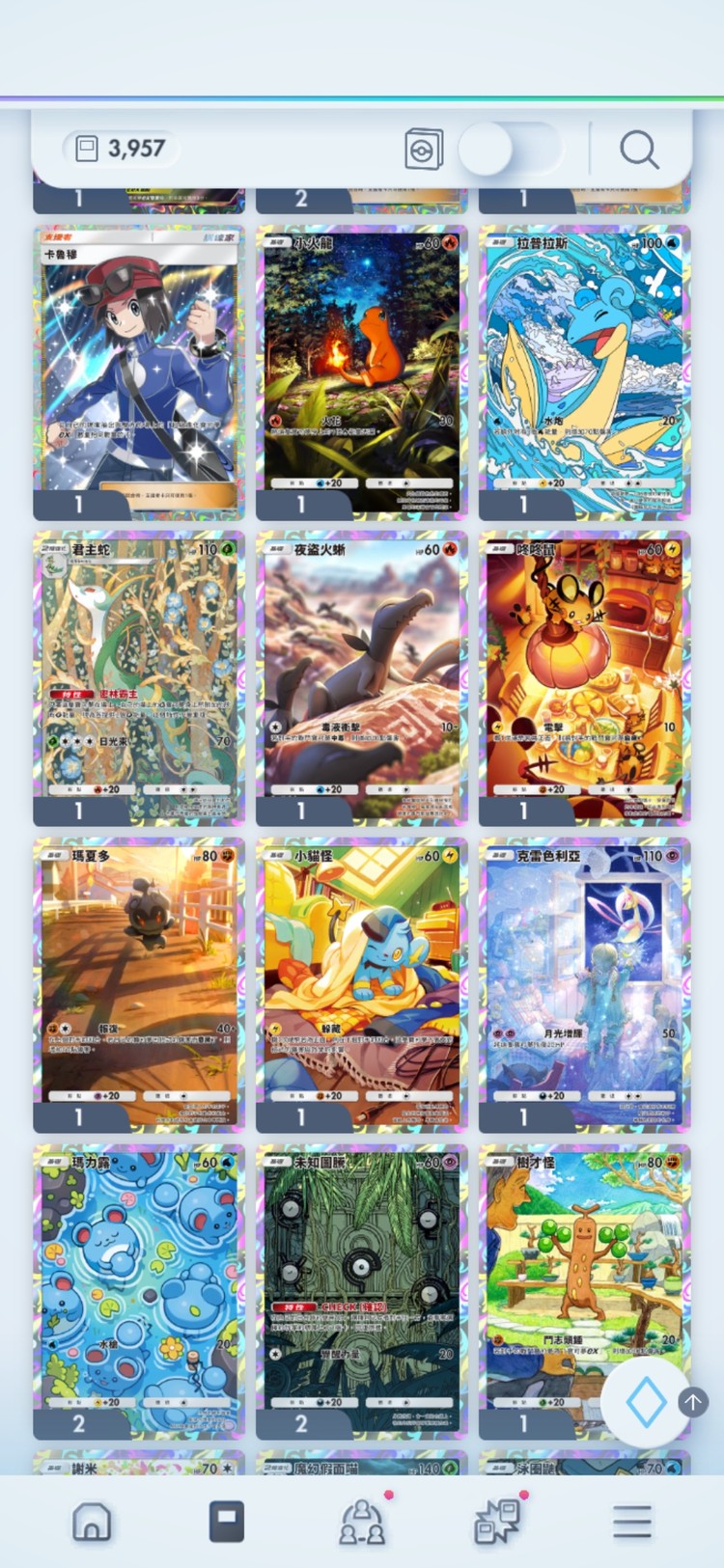Open the search magnifier icon
Screen dimensions: 724x1568
[x=638, y=150]
